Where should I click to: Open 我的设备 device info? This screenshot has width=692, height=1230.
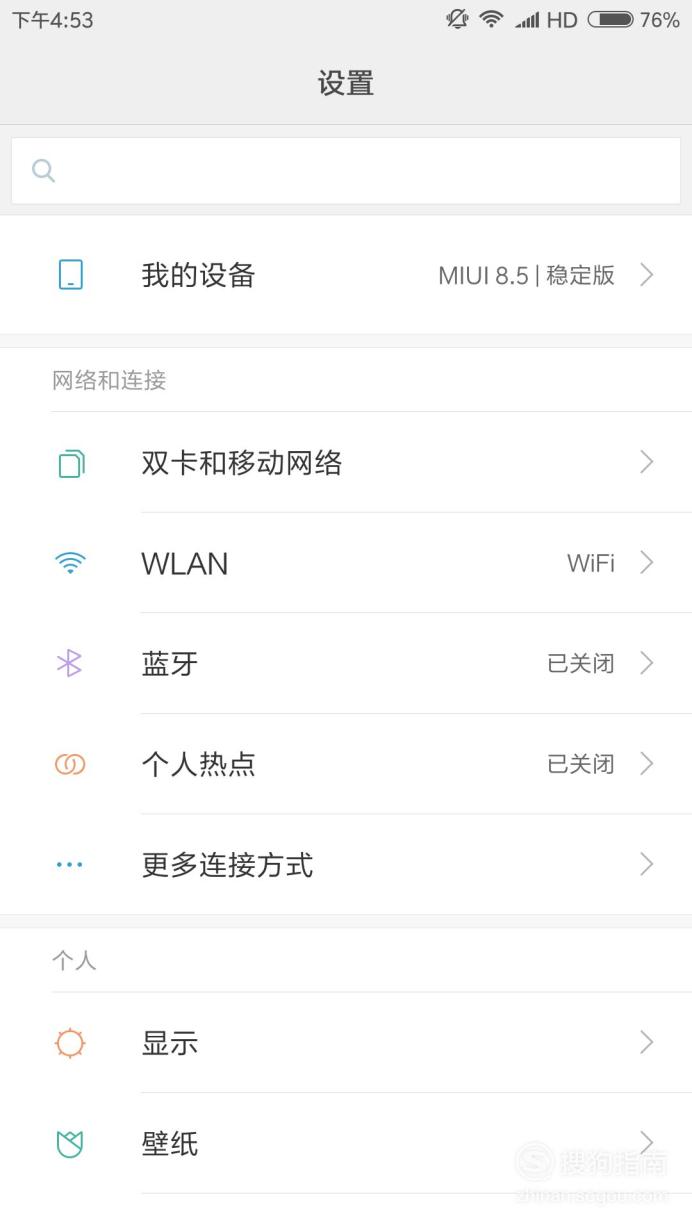pyautogui.click(x=346, y=275)
